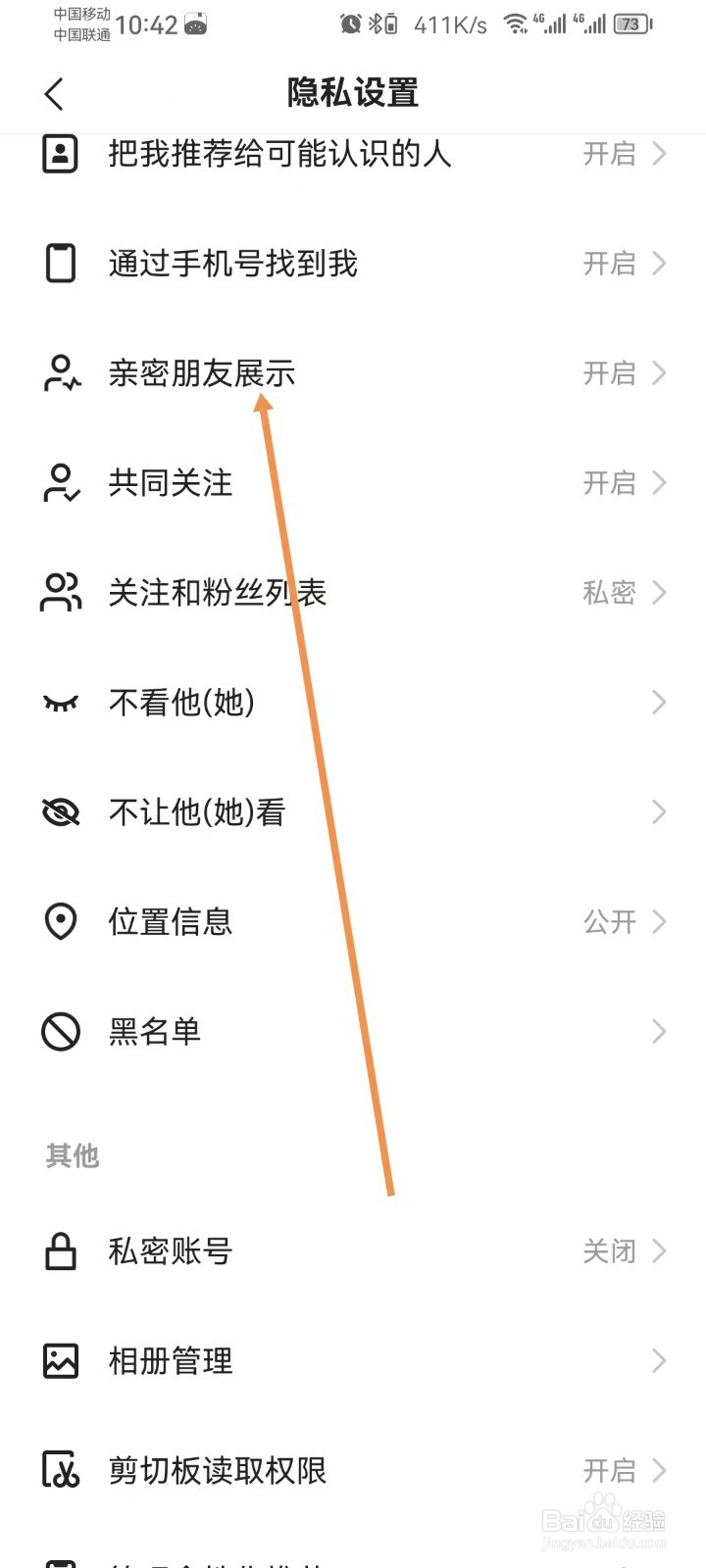Open 相册管理 via its right chevron
This screenshot has height=1568, width=706.
[657, 1360]
